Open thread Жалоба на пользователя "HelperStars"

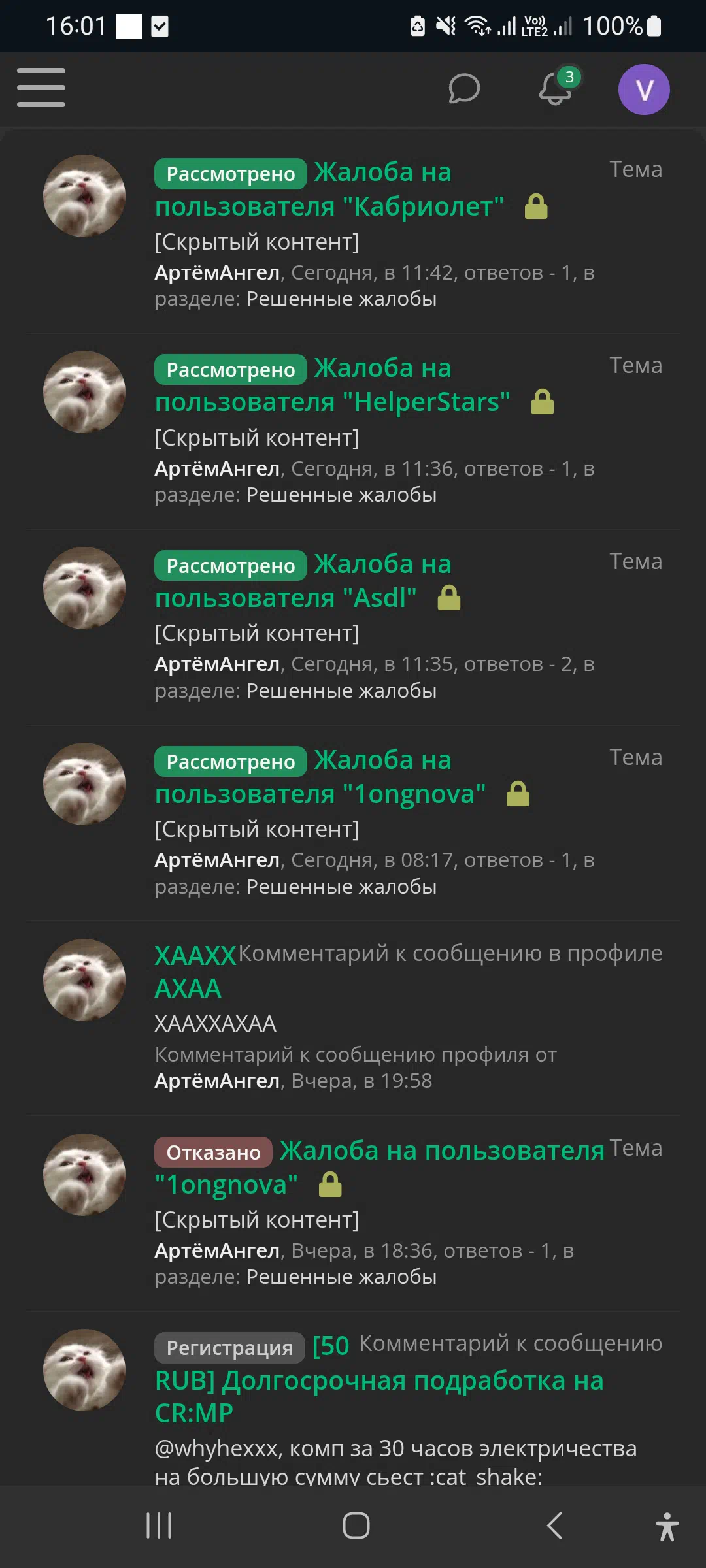(x=333, y=385)
